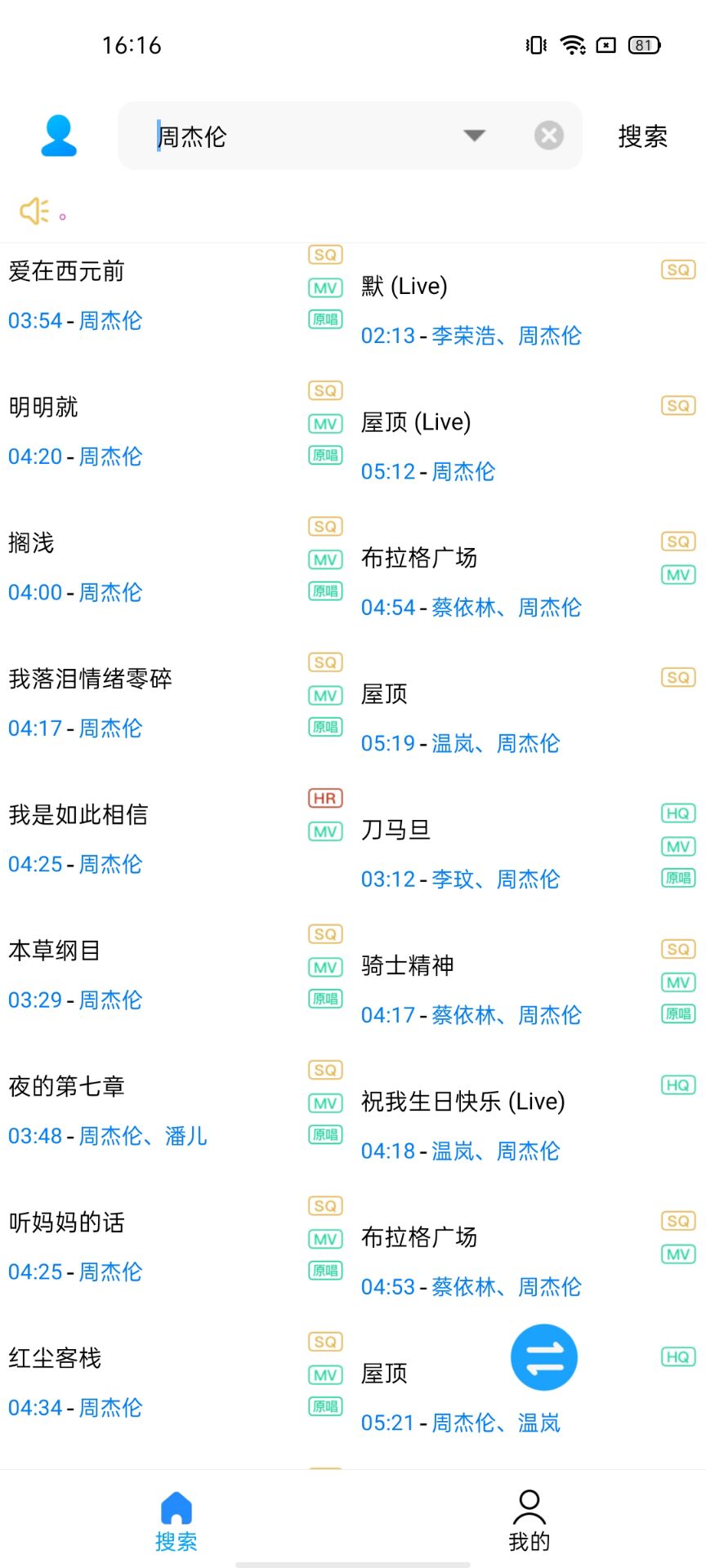Open the song 刀马旦
This screenshot has height=1568, width=706.
point(529,853)
